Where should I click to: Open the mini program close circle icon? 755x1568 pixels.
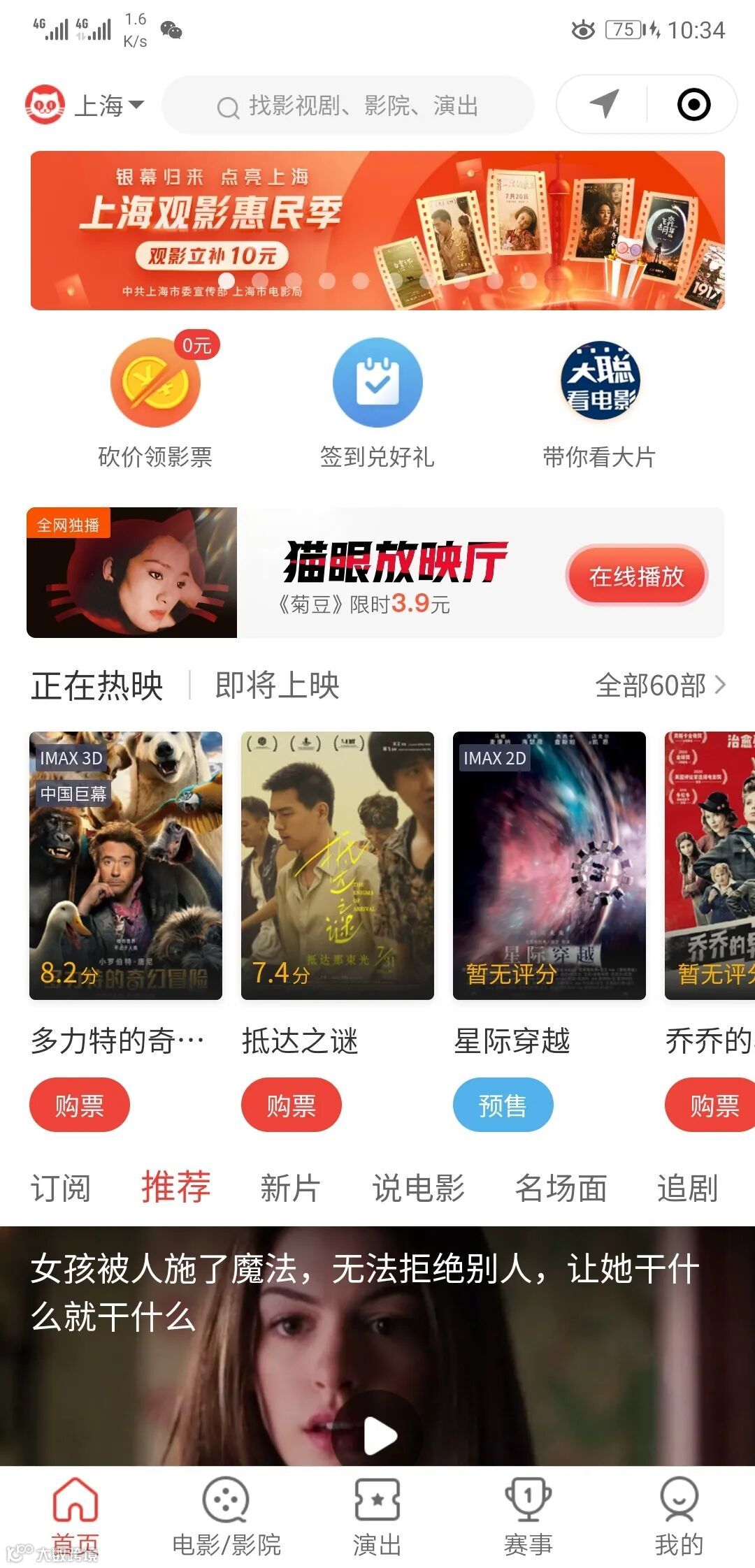(693, 105)
